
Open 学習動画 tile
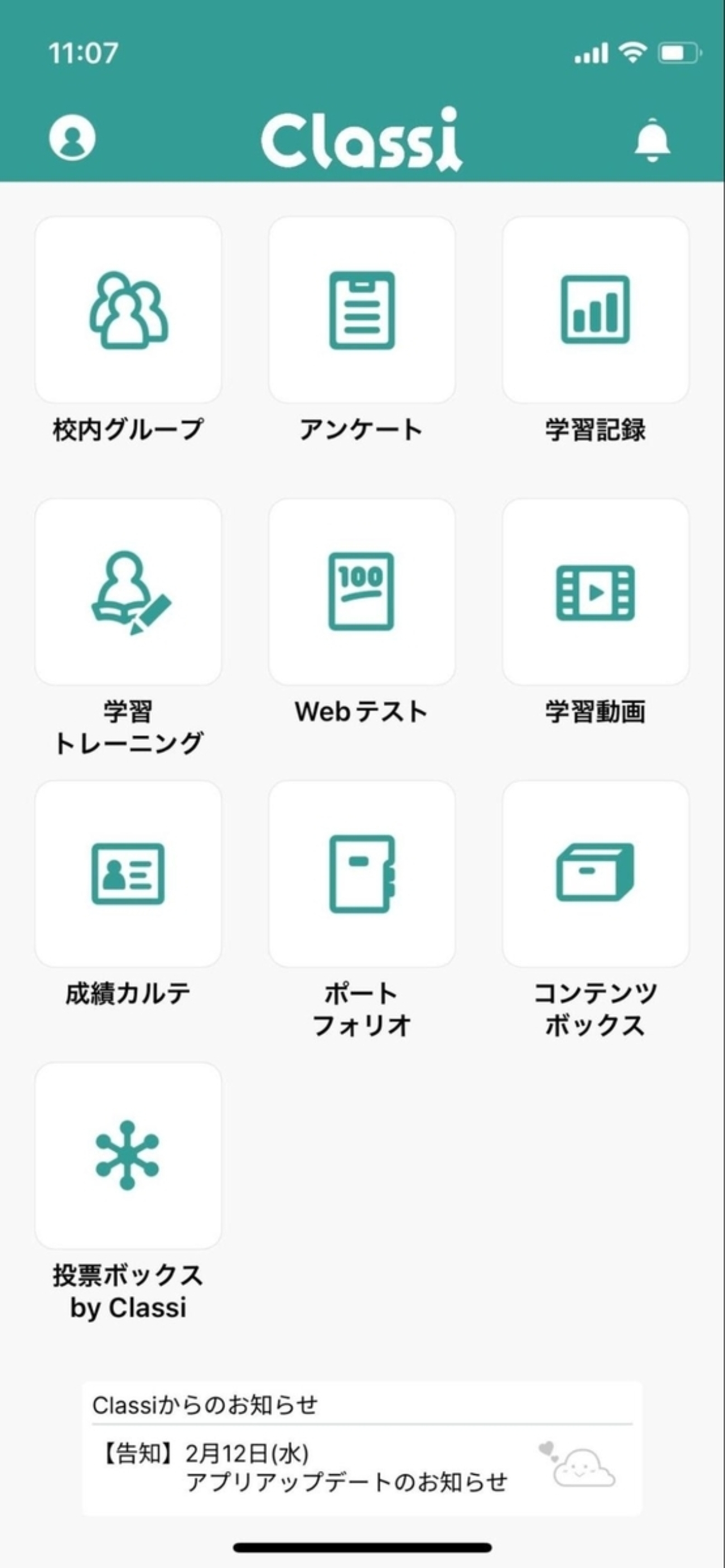596,592
